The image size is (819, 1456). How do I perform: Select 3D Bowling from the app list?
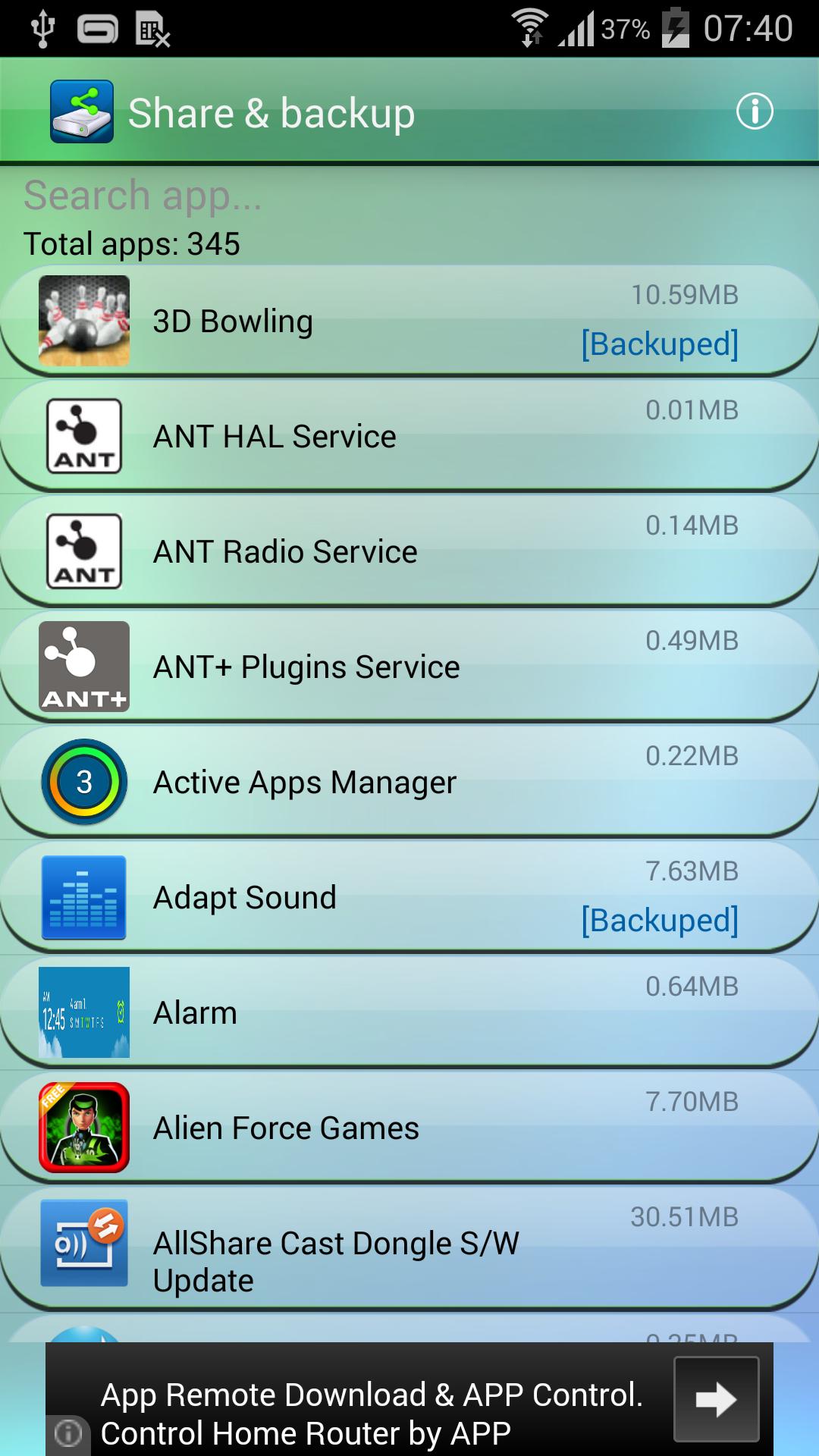click(409, 322)
